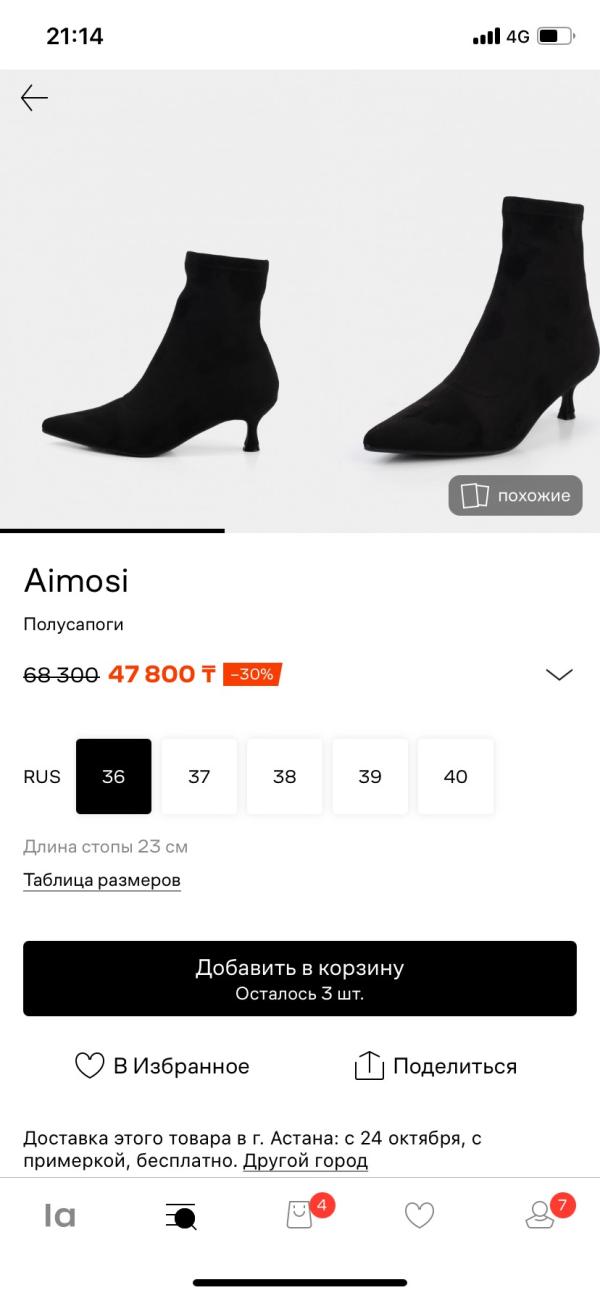Change city via 'Другой город' link

[305, 1161]
